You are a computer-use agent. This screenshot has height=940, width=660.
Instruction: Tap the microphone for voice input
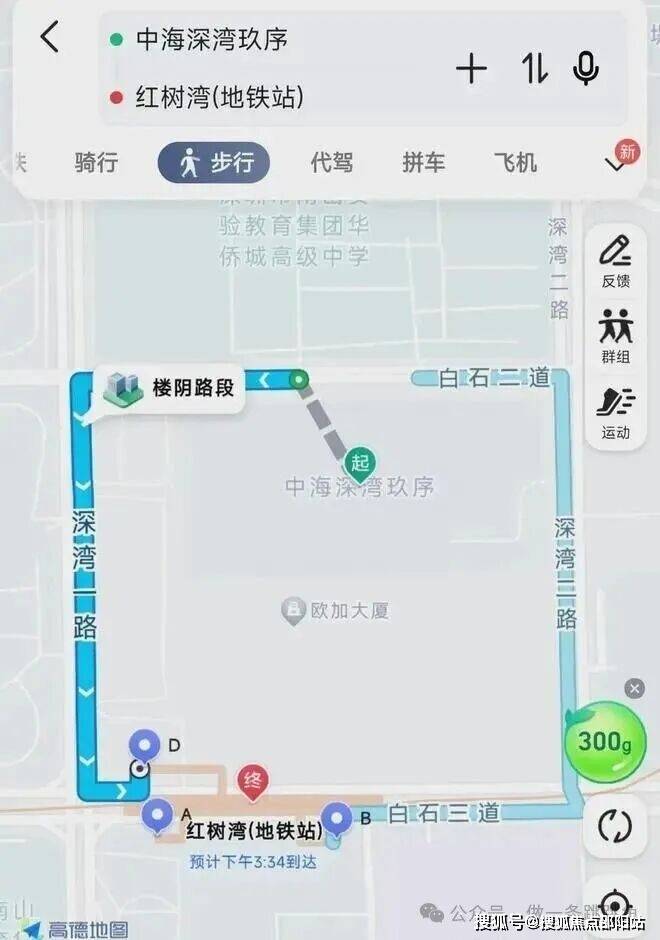(586, 68)
